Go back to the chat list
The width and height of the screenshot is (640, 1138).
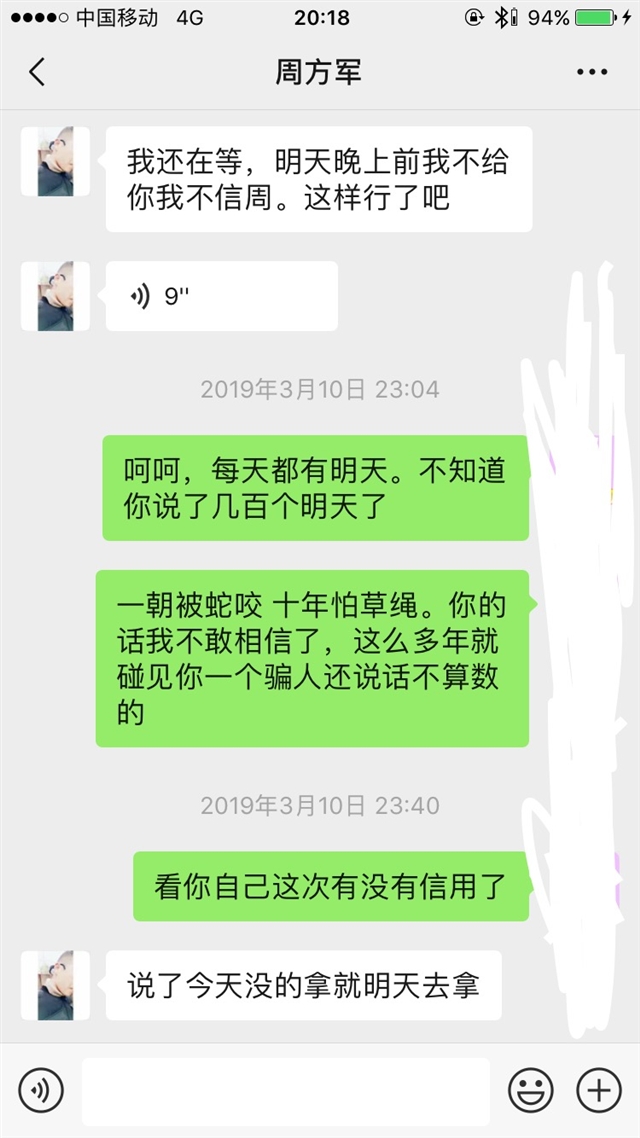tap(37, 72)
